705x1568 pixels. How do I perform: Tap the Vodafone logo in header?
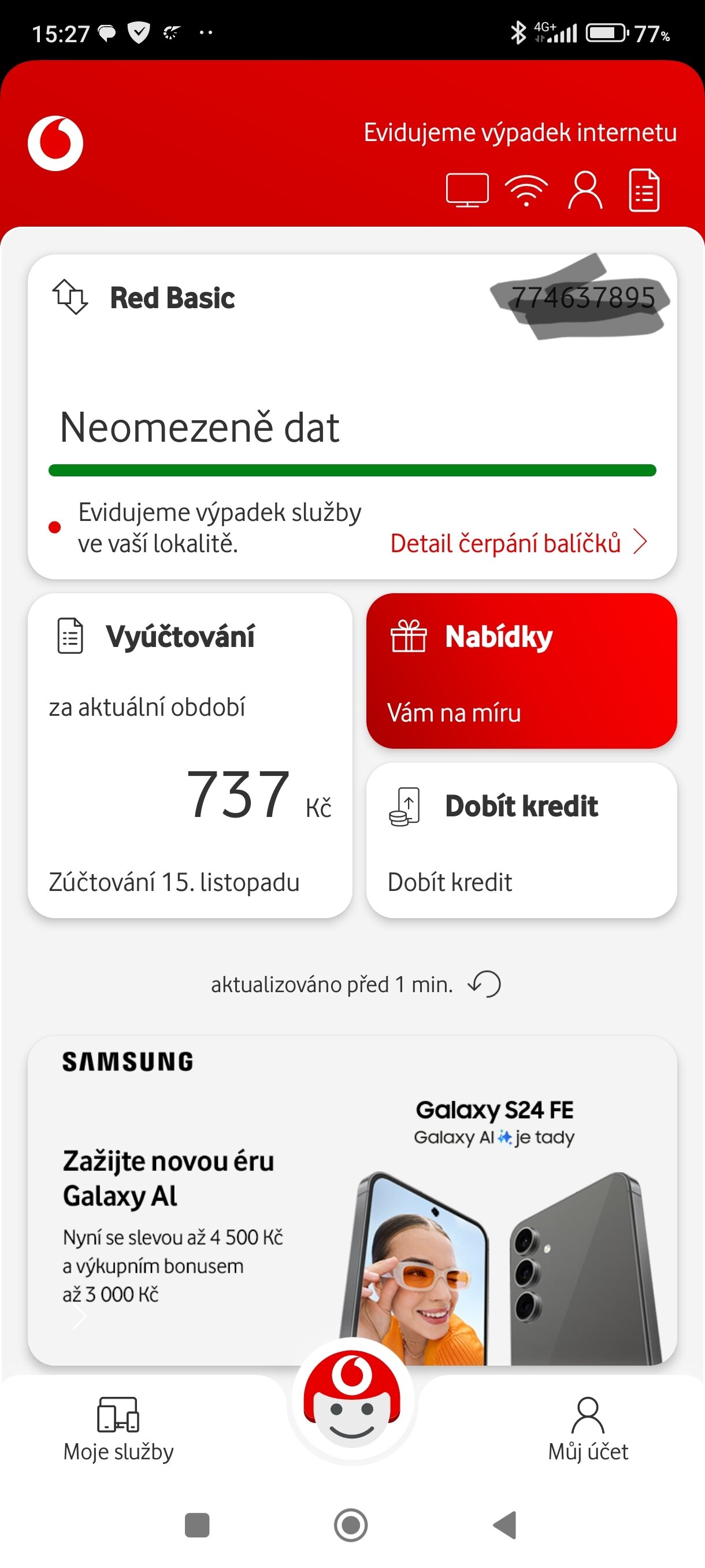(55, 143)
